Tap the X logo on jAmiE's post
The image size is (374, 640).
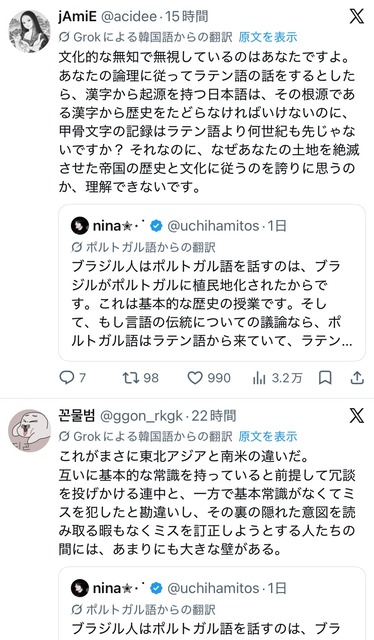point(356,17)
